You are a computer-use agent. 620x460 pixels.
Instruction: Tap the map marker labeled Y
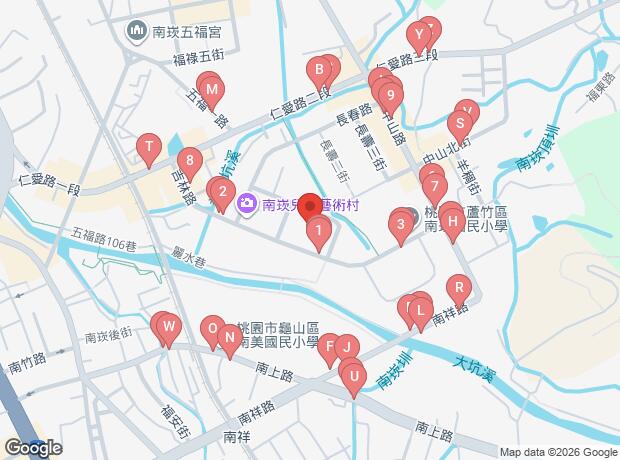point(421,38)
